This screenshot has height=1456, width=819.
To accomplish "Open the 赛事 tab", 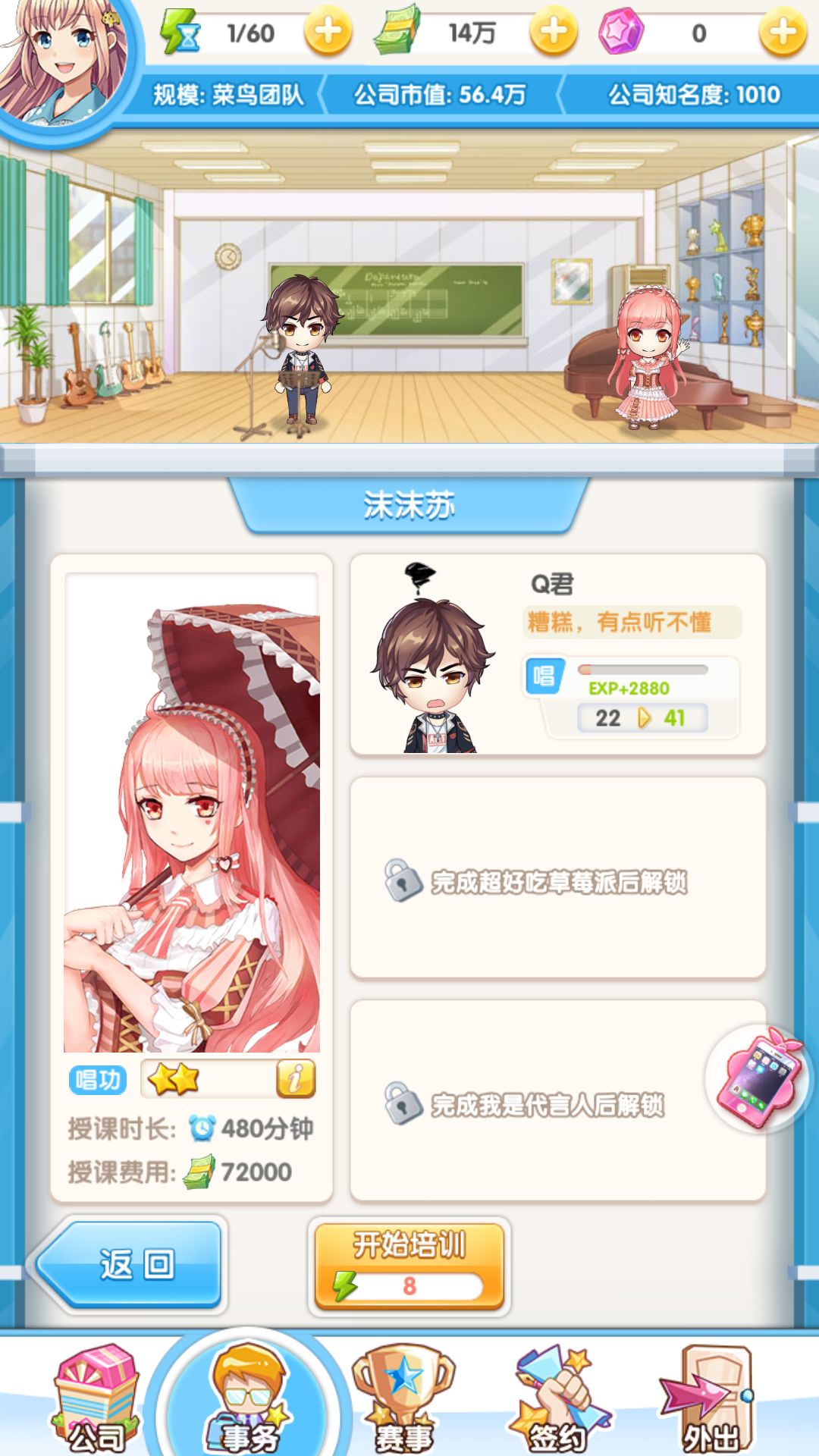I will pos(403,1399).
